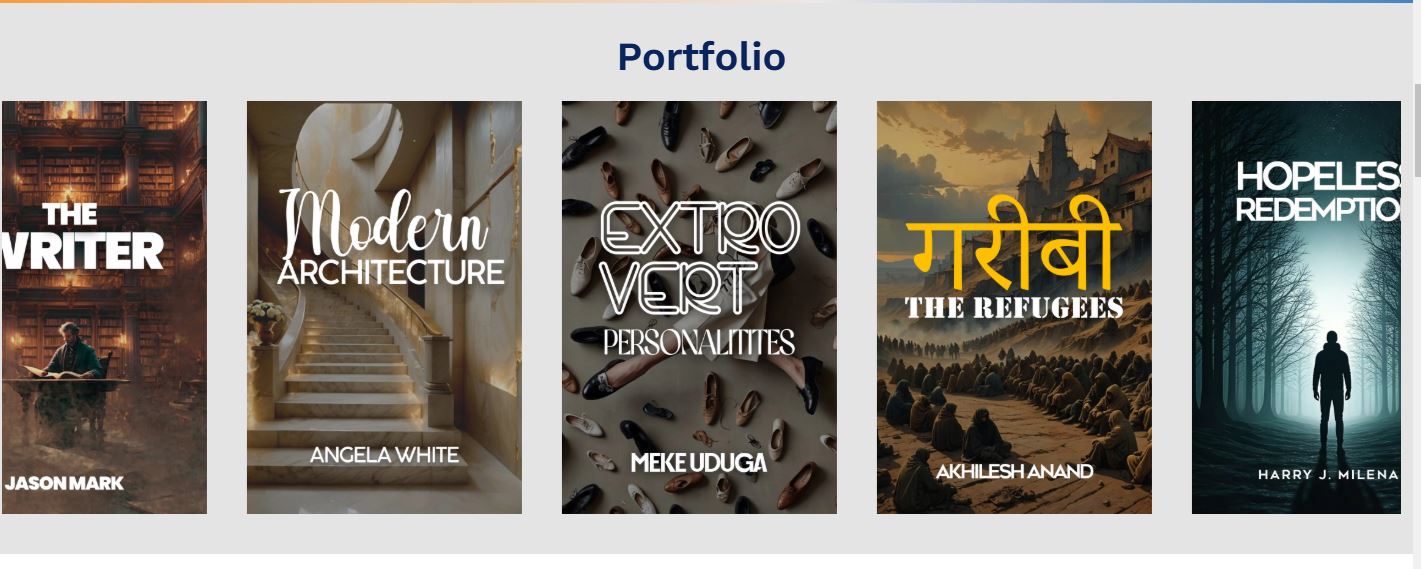Select The Refugees cover by Akhilesh Anand
The width and height of the screenshot is (1421, 569).
tap(1014, 307)
